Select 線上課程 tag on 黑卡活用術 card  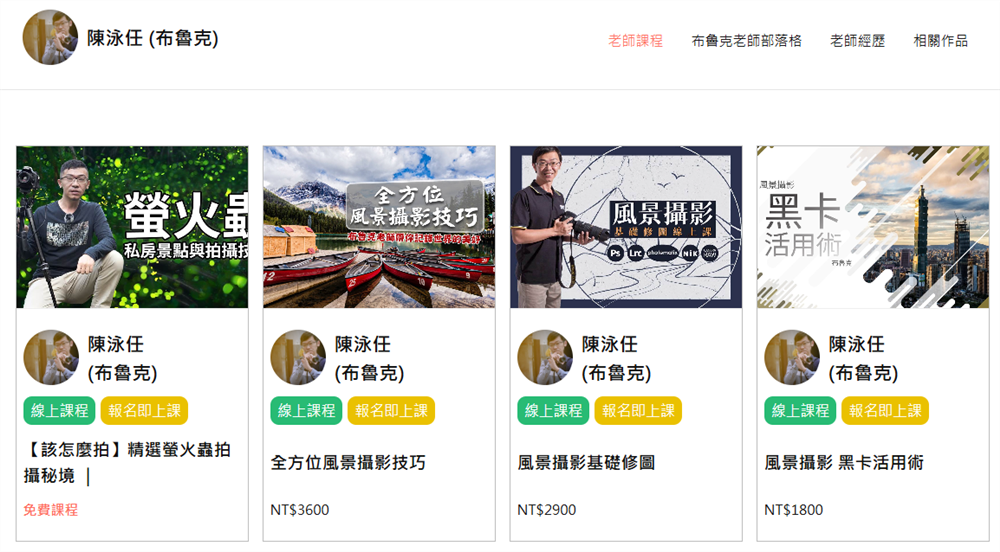pos(800,410)
